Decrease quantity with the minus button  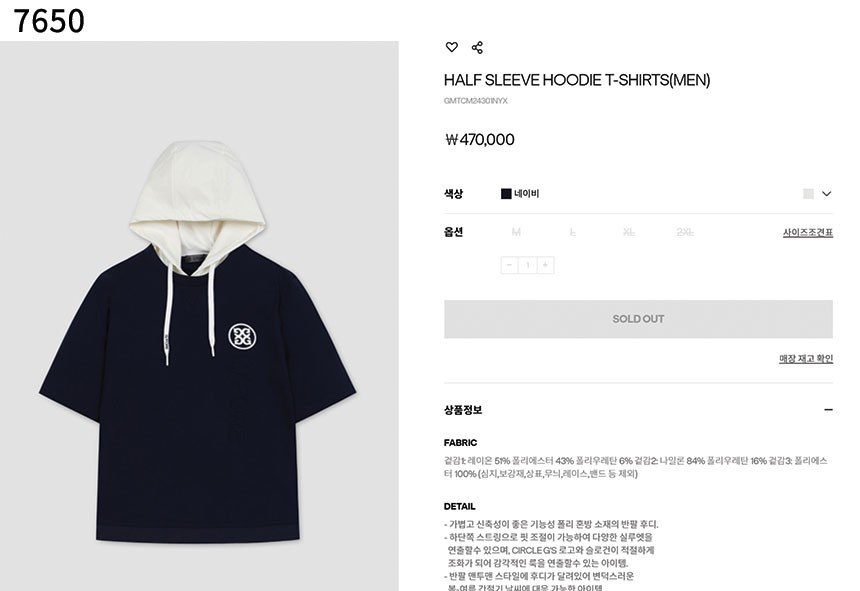pyautogui.click(x=509, y=265)
